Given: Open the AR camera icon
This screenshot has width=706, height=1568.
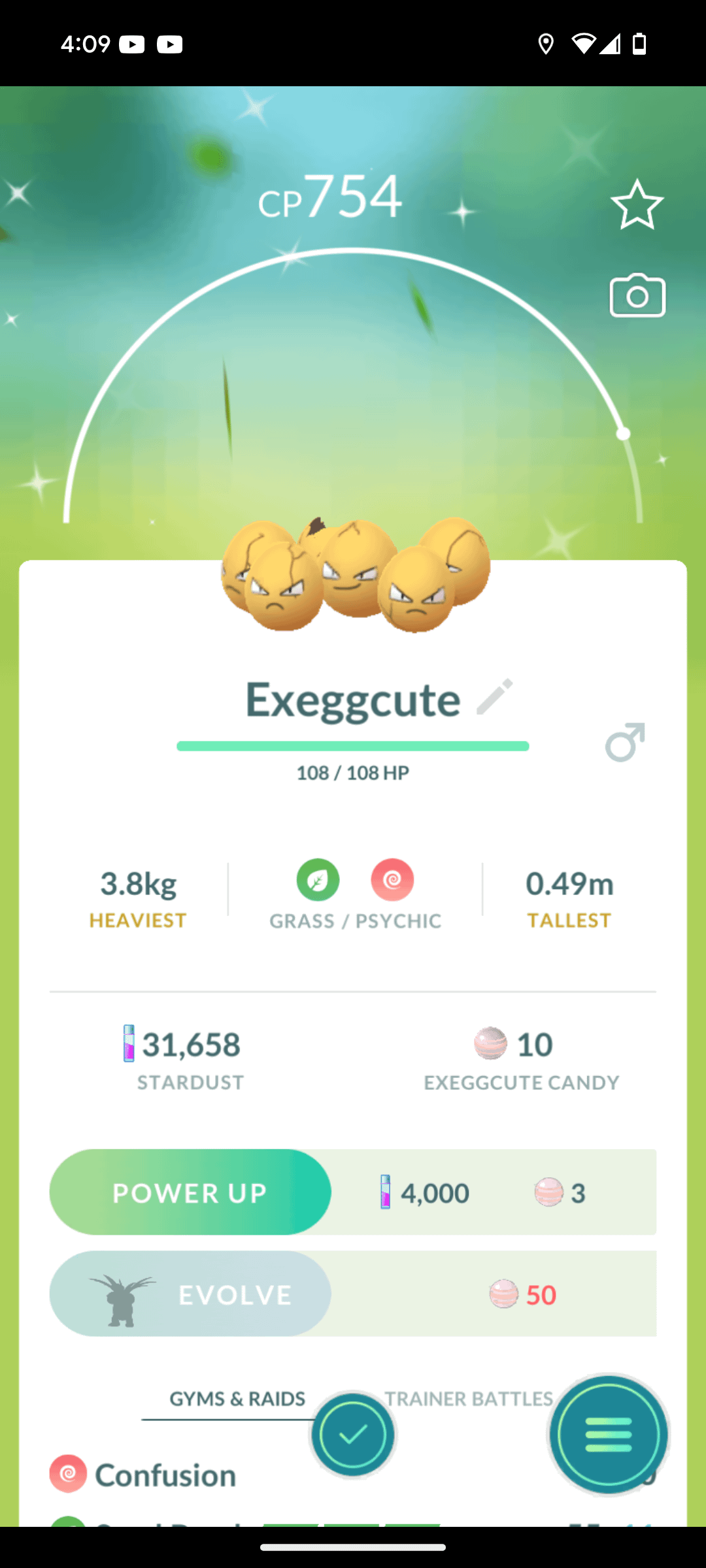Looking at the screenshot, I should (637, 296).
